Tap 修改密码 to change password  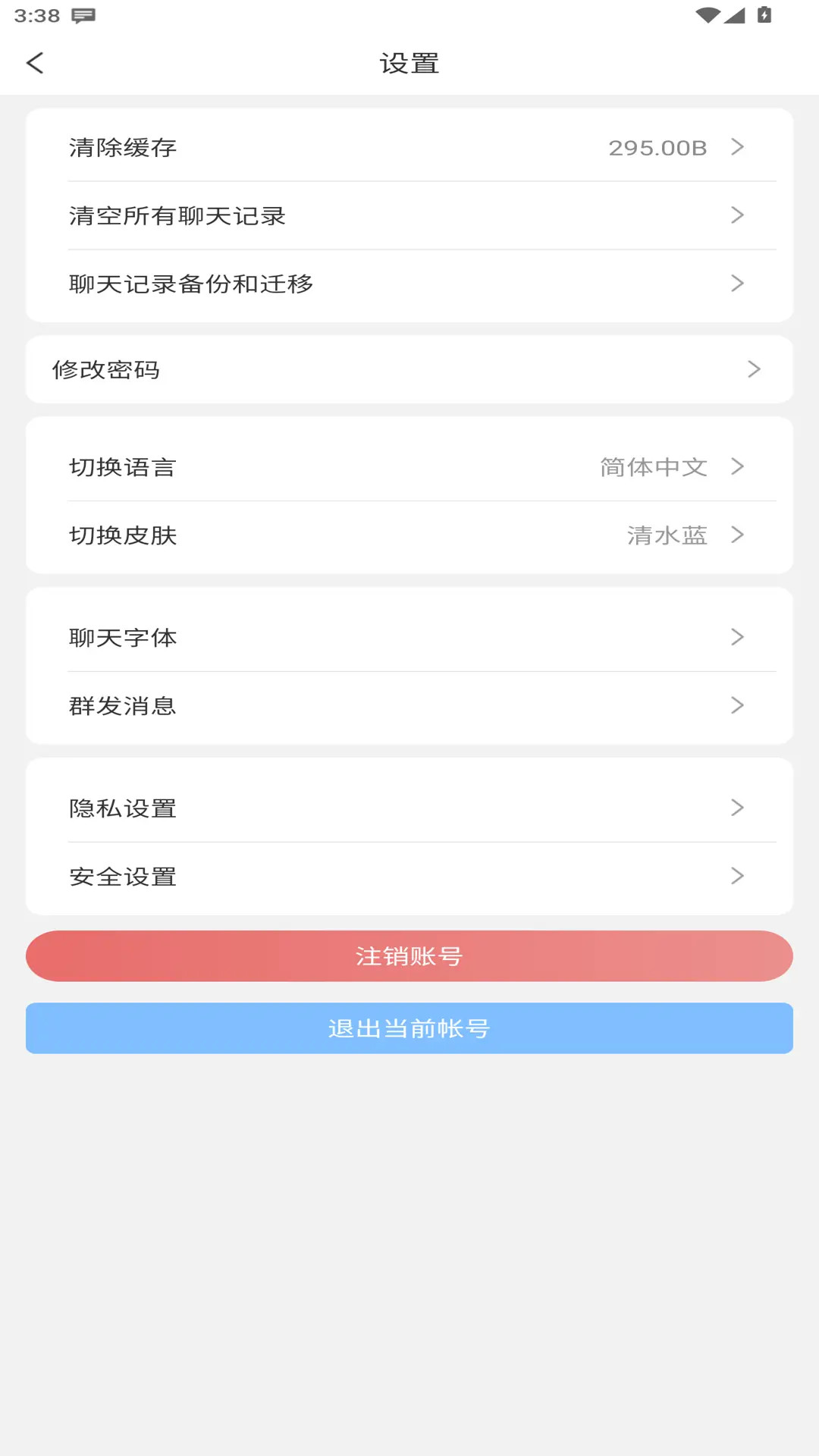[x=409, y=369]
